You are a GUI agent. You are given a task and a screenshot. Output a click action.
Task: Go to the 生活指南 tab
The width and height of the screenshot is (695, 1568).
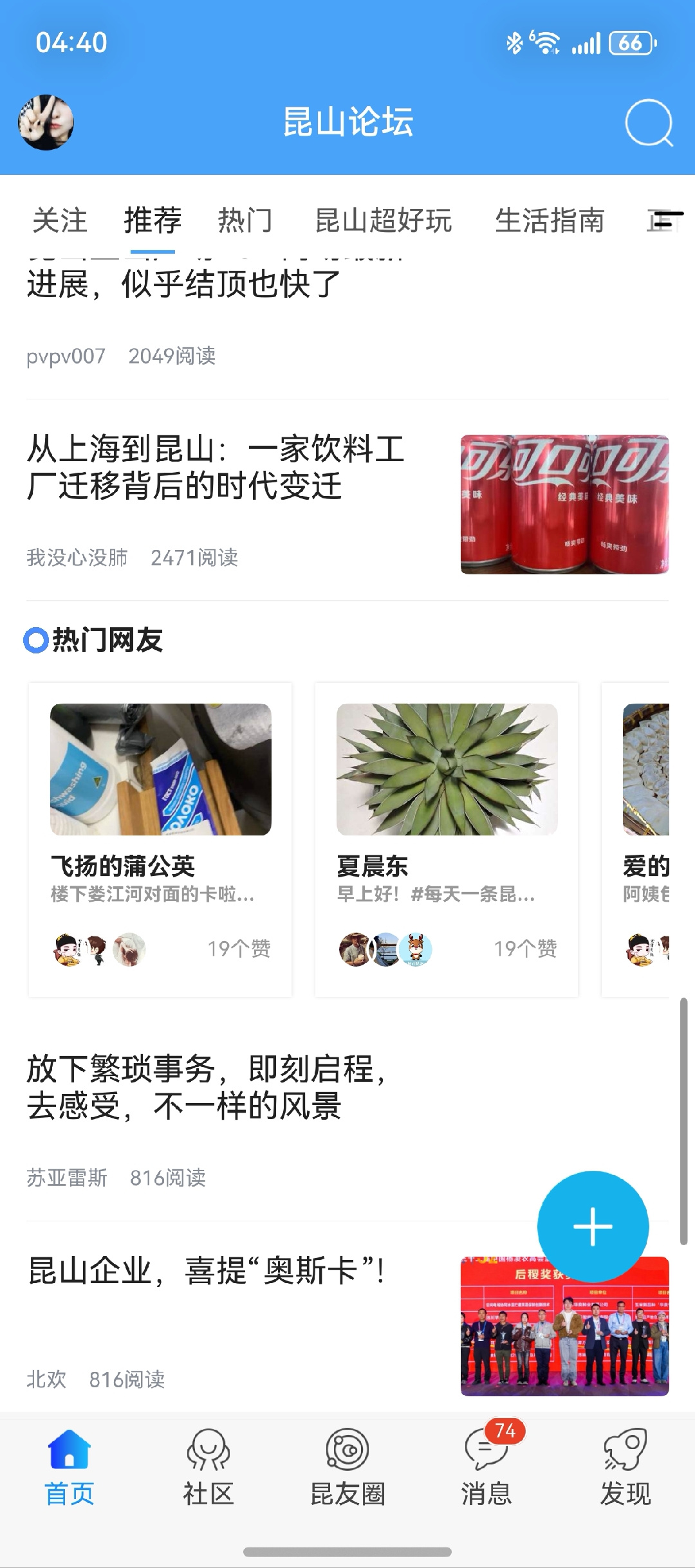pos(550,221)
